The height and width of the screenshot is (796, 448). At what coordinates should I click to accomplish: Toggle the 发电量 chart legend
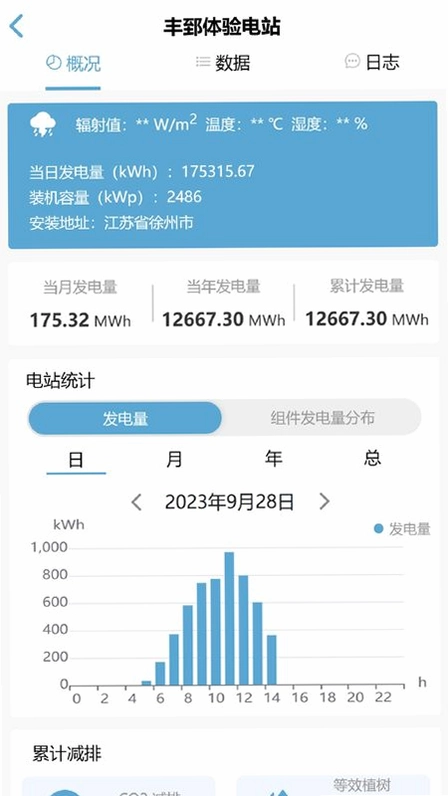coord(402,529)
